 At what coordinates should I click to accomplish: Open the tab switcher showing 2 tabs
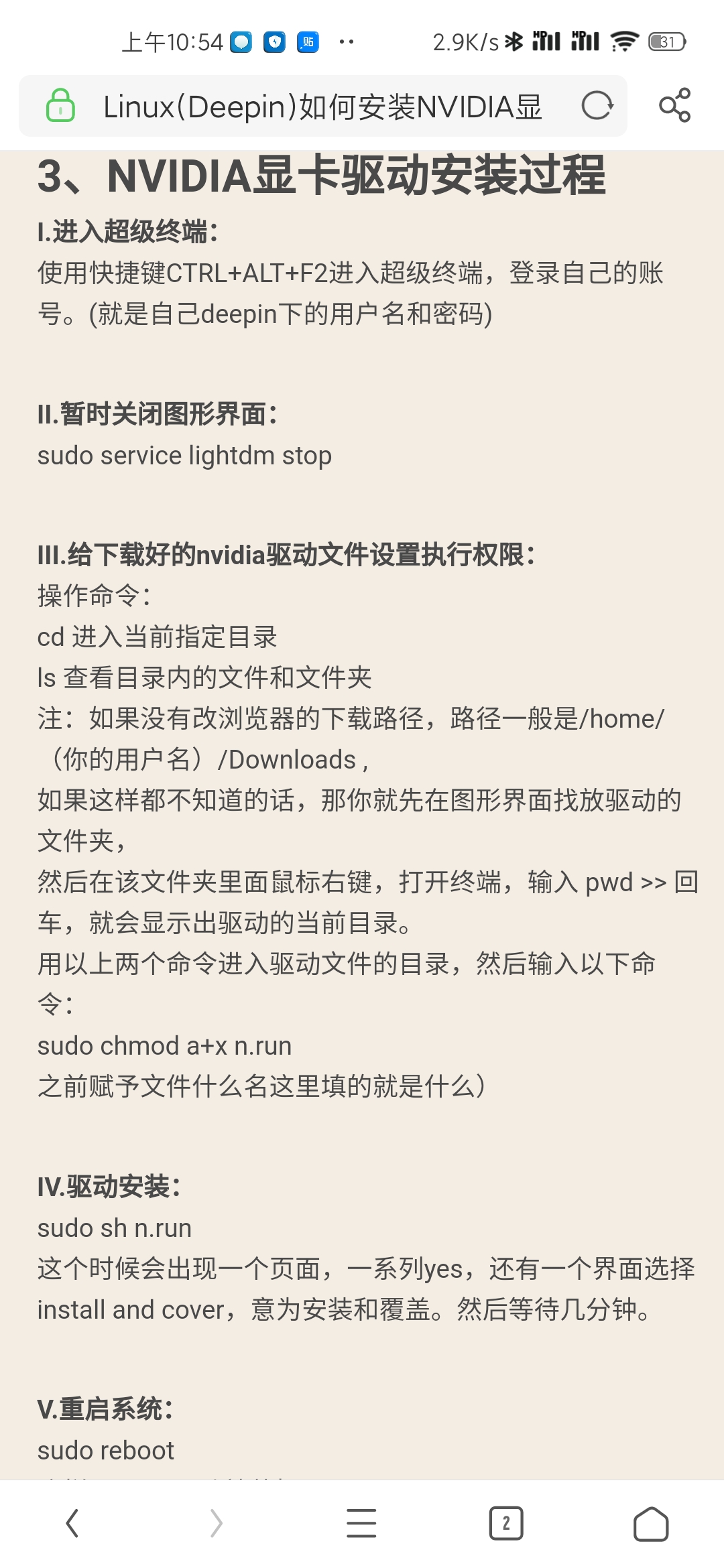pos(506,1523)
